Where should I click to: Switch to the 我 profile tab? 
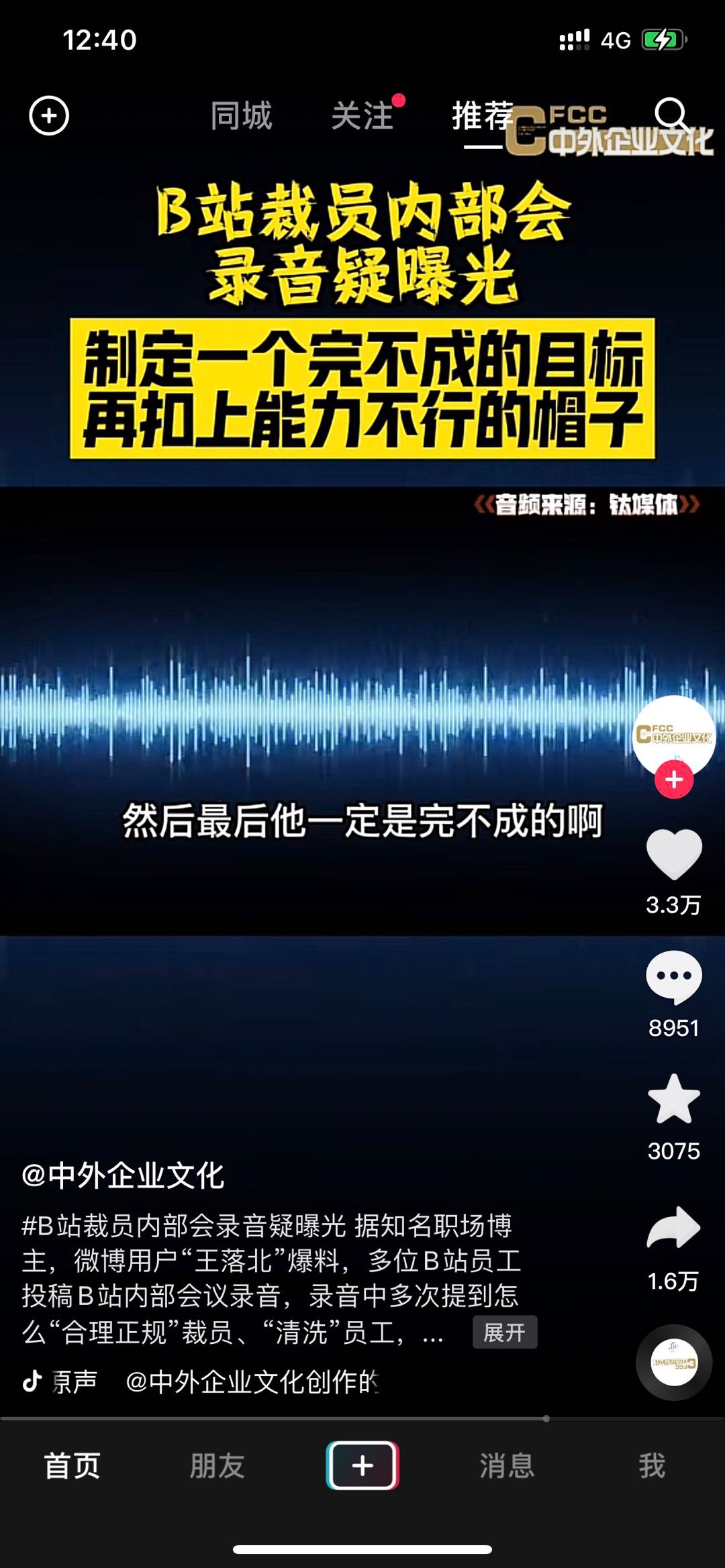point(652,1465)
